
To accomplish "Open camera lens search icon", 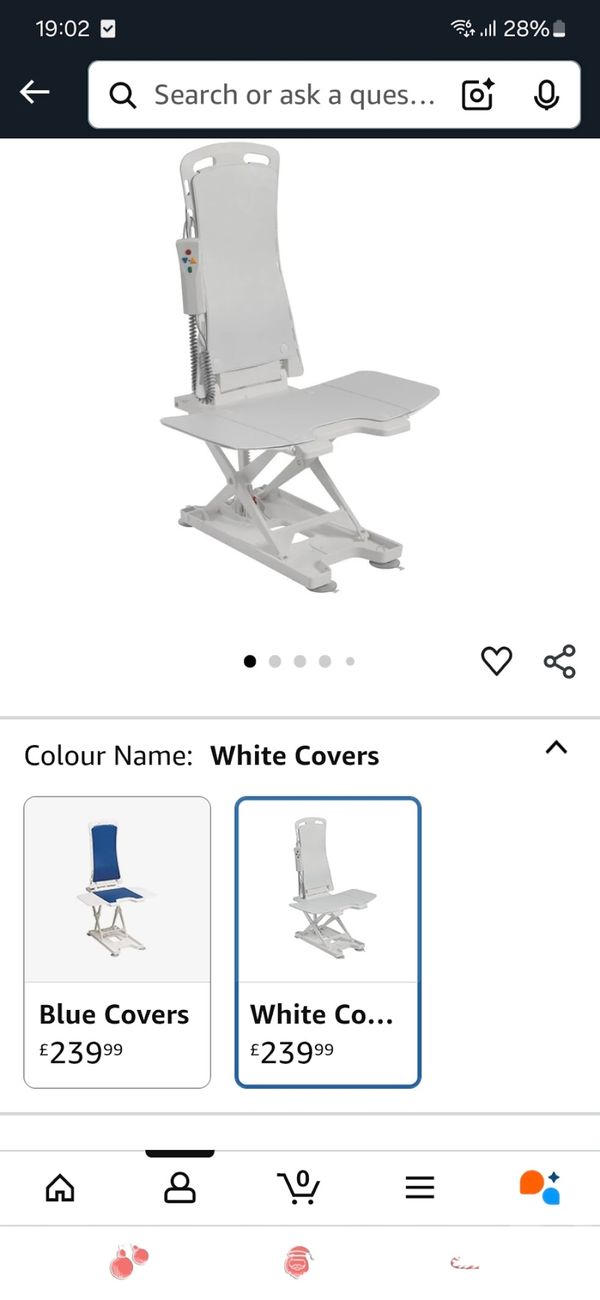I will [478, 95].
